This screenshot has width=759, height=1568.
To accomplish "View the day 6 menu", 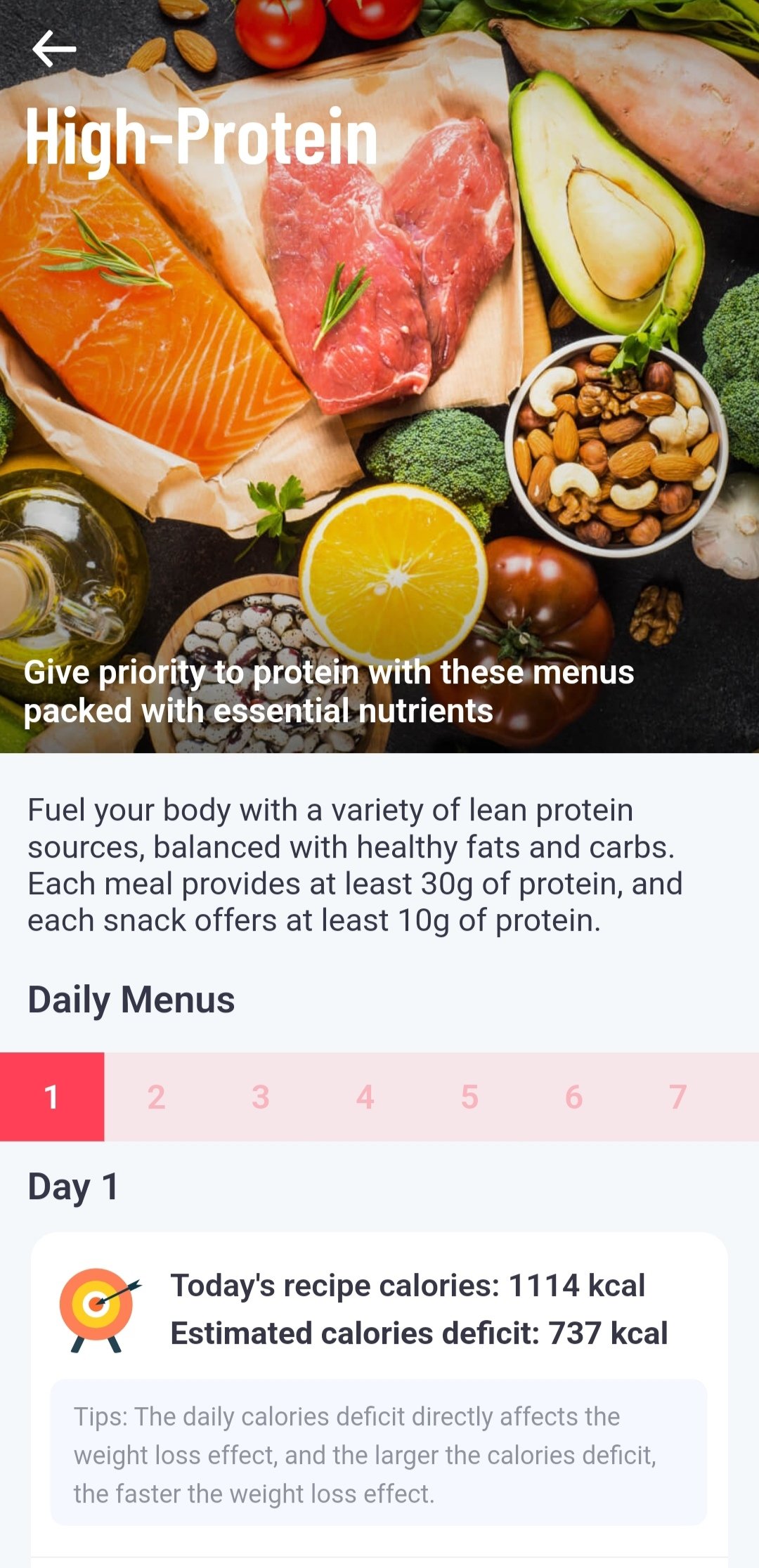I will point(573,1097).
